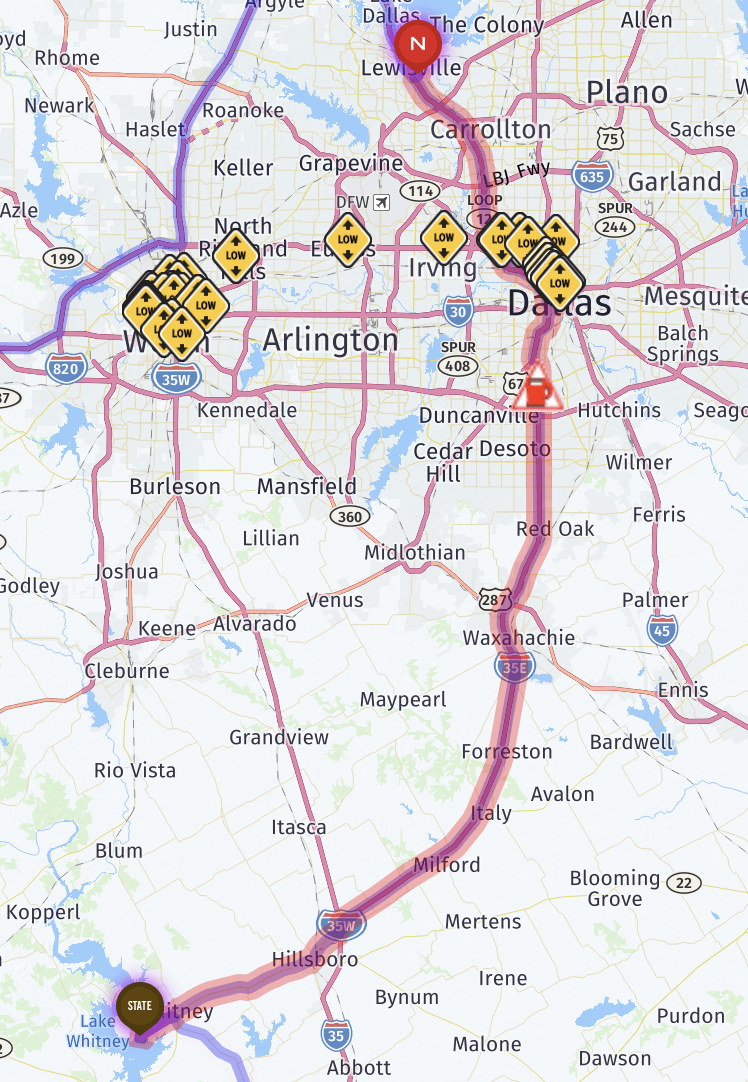Open low clearance marker near DFW airport

348,240
